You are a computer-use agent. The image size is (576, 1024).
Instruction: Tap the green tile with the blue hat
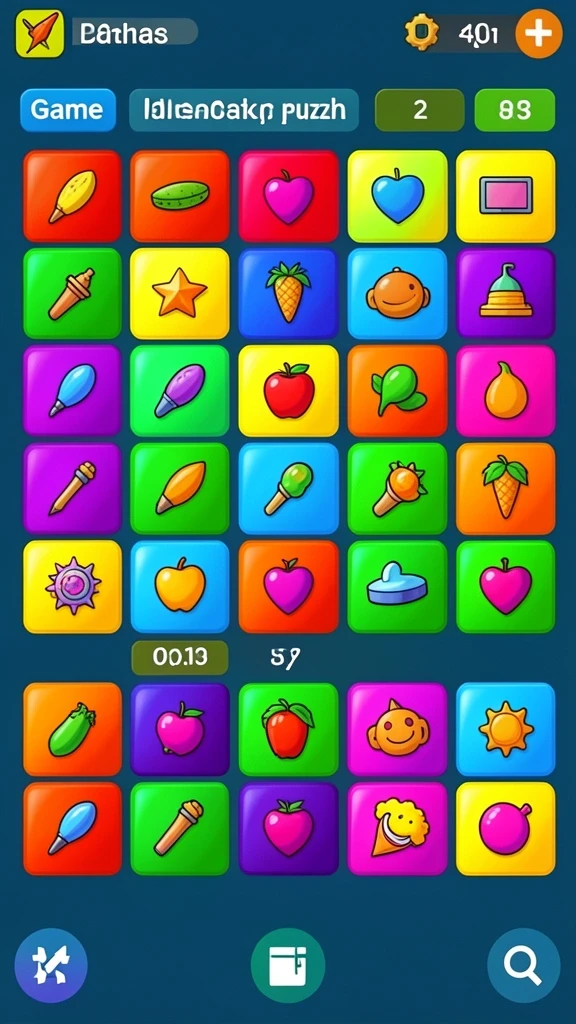tap(397, 586)
